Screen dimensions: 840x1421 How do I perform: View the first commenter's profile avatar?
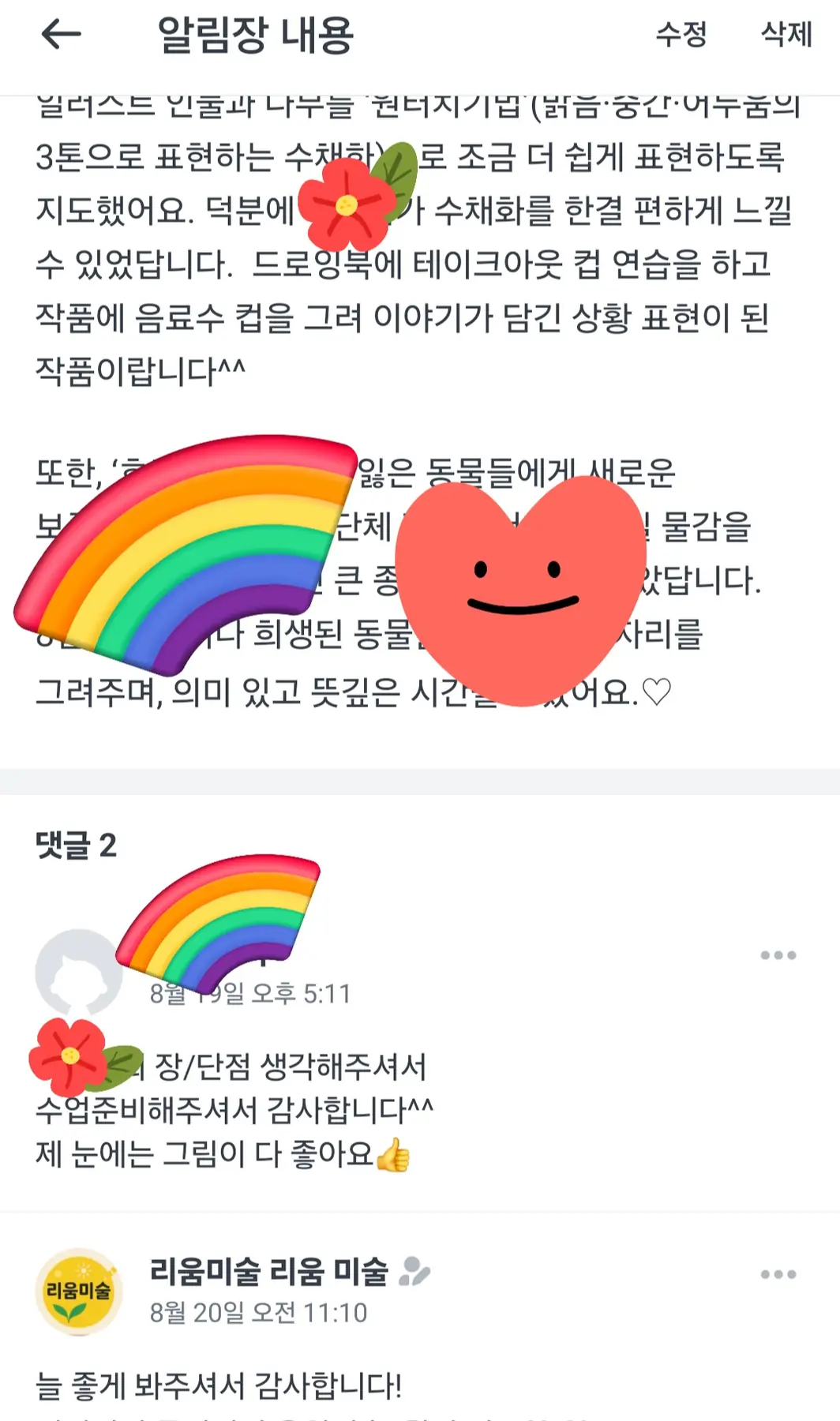[77, 973]
